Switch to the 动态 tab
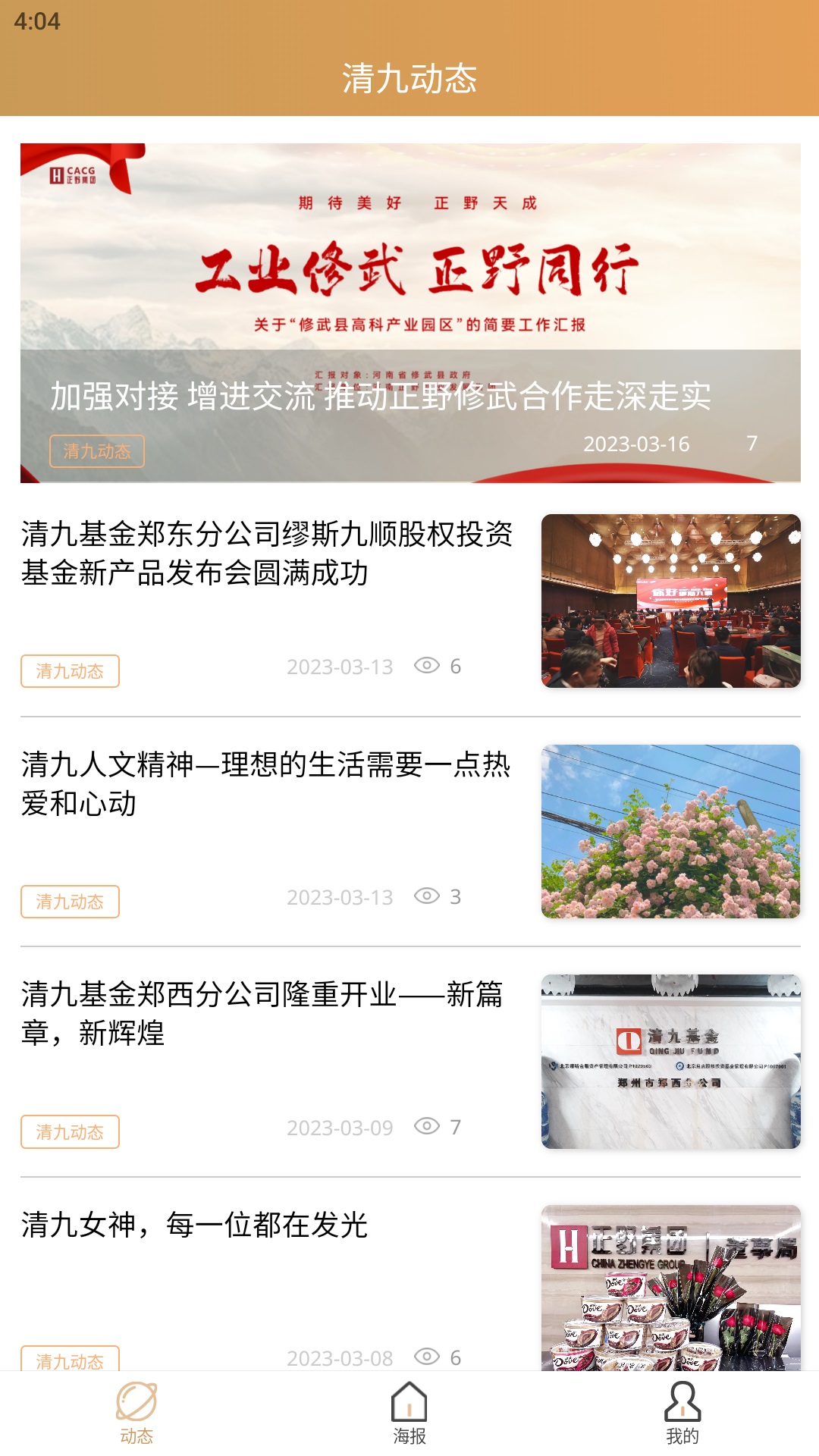This screenshot has height=1456, width=819. (x=136, y=1413)
